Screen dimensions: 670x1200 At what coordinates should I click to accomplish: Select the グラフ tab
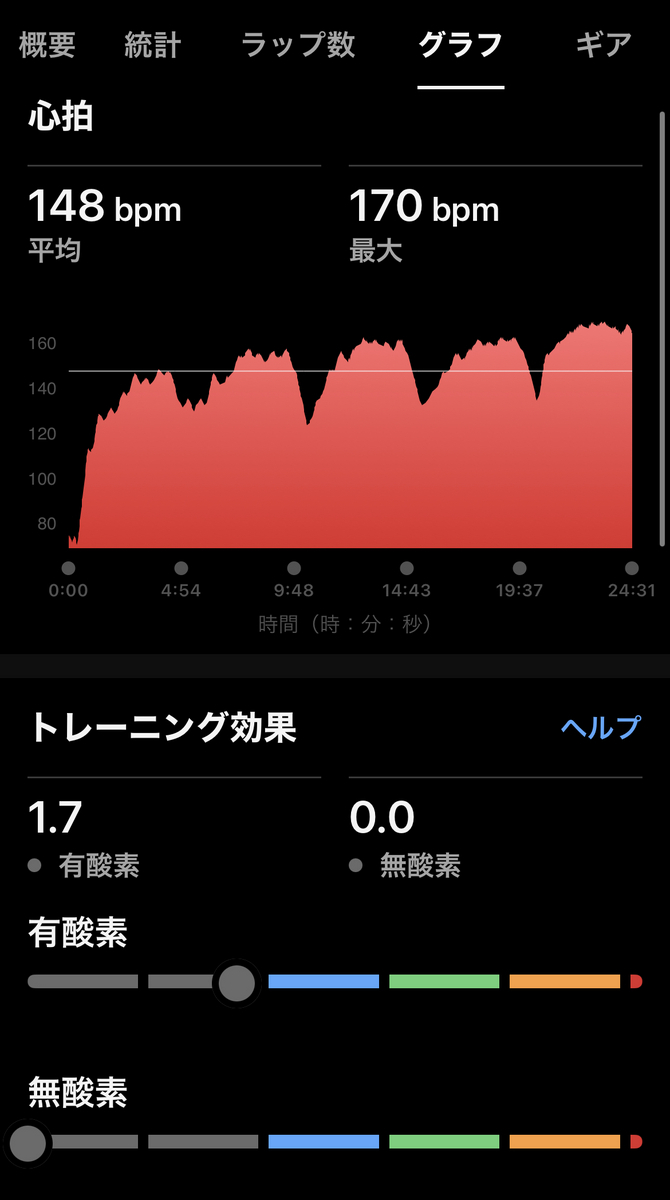[x=461, y=45]
